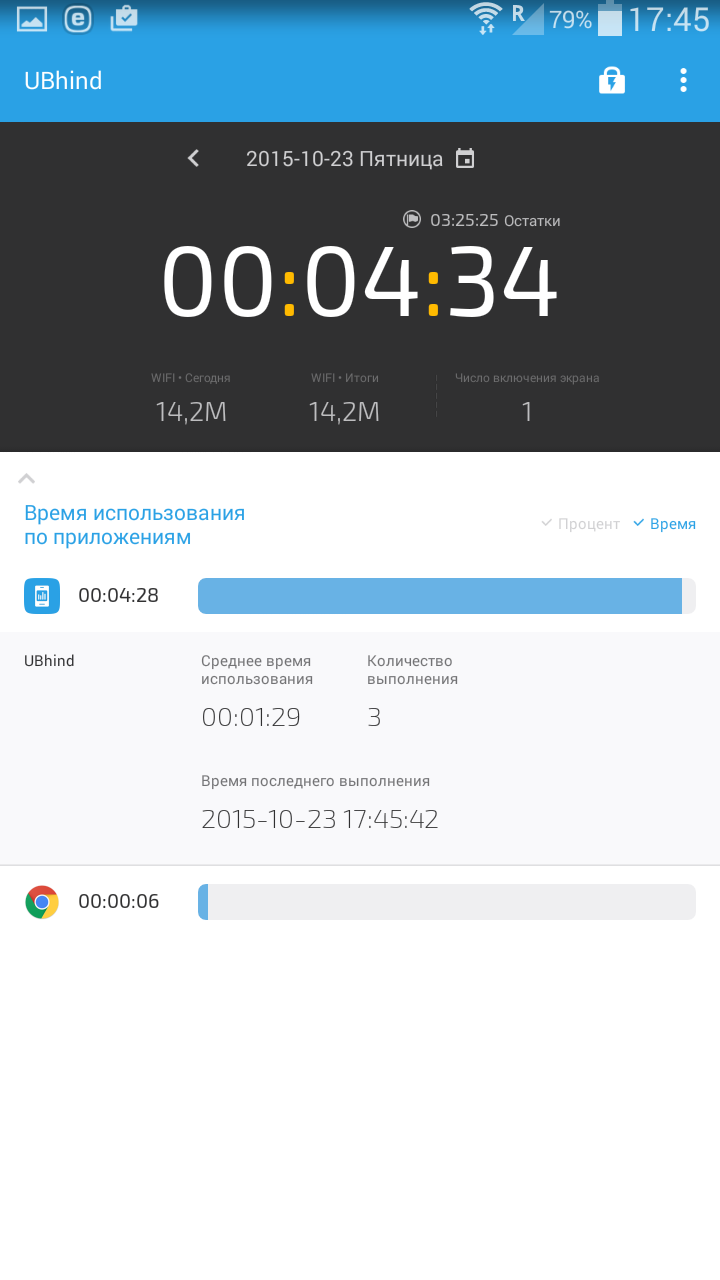Open the lock icon in the app bar

coord(611,81)
